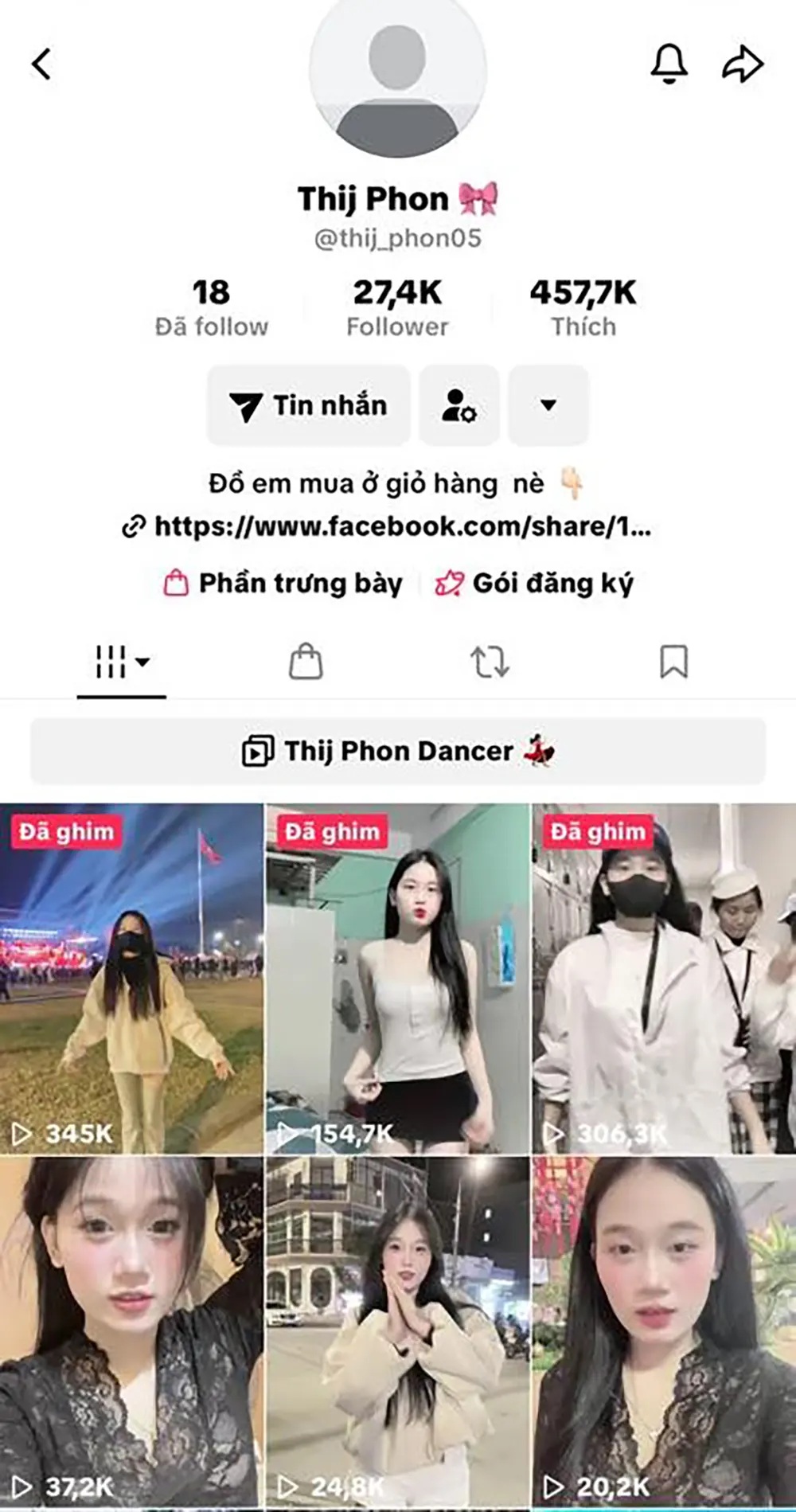
Task: Switch to the shop bag tab
Action: point(306,662)
